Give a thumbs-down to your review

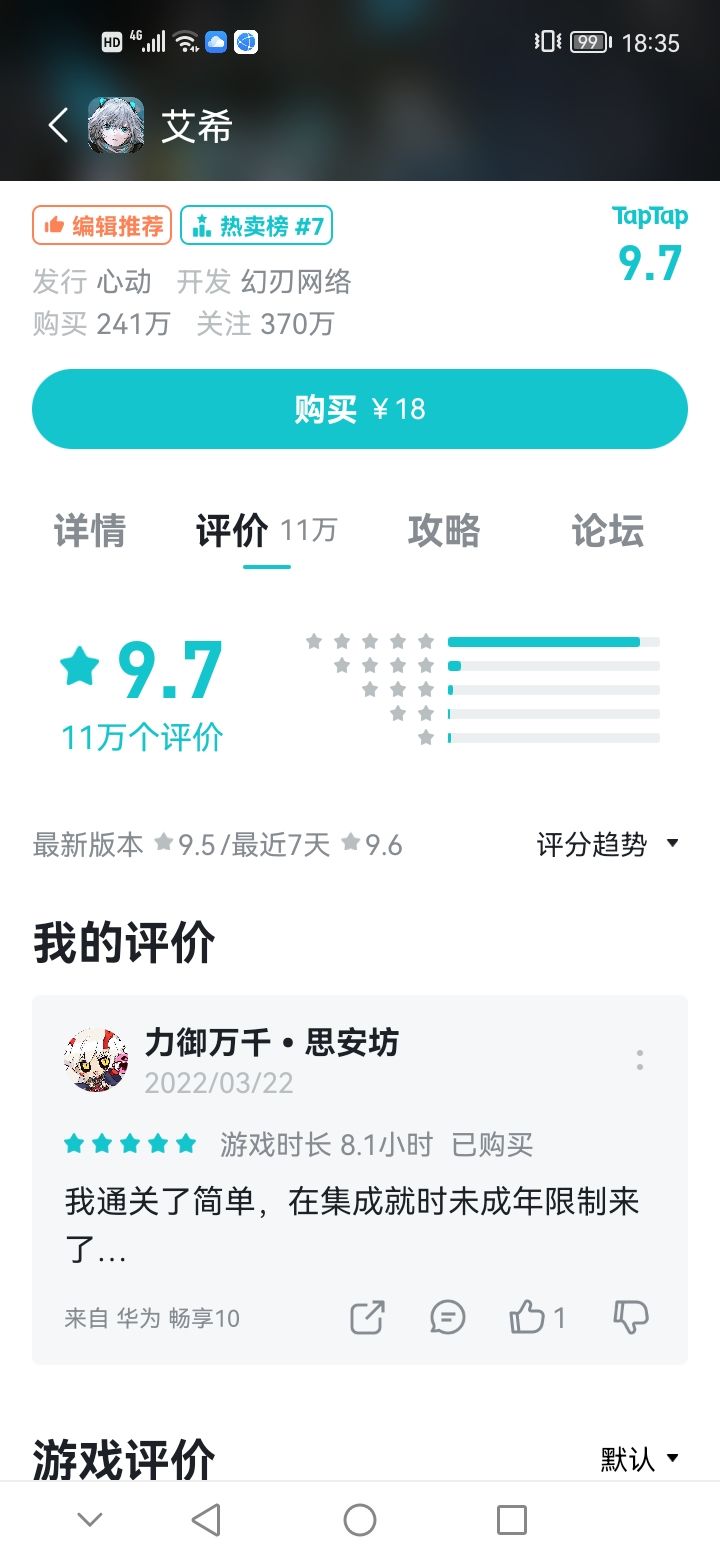pos(629,1318)
